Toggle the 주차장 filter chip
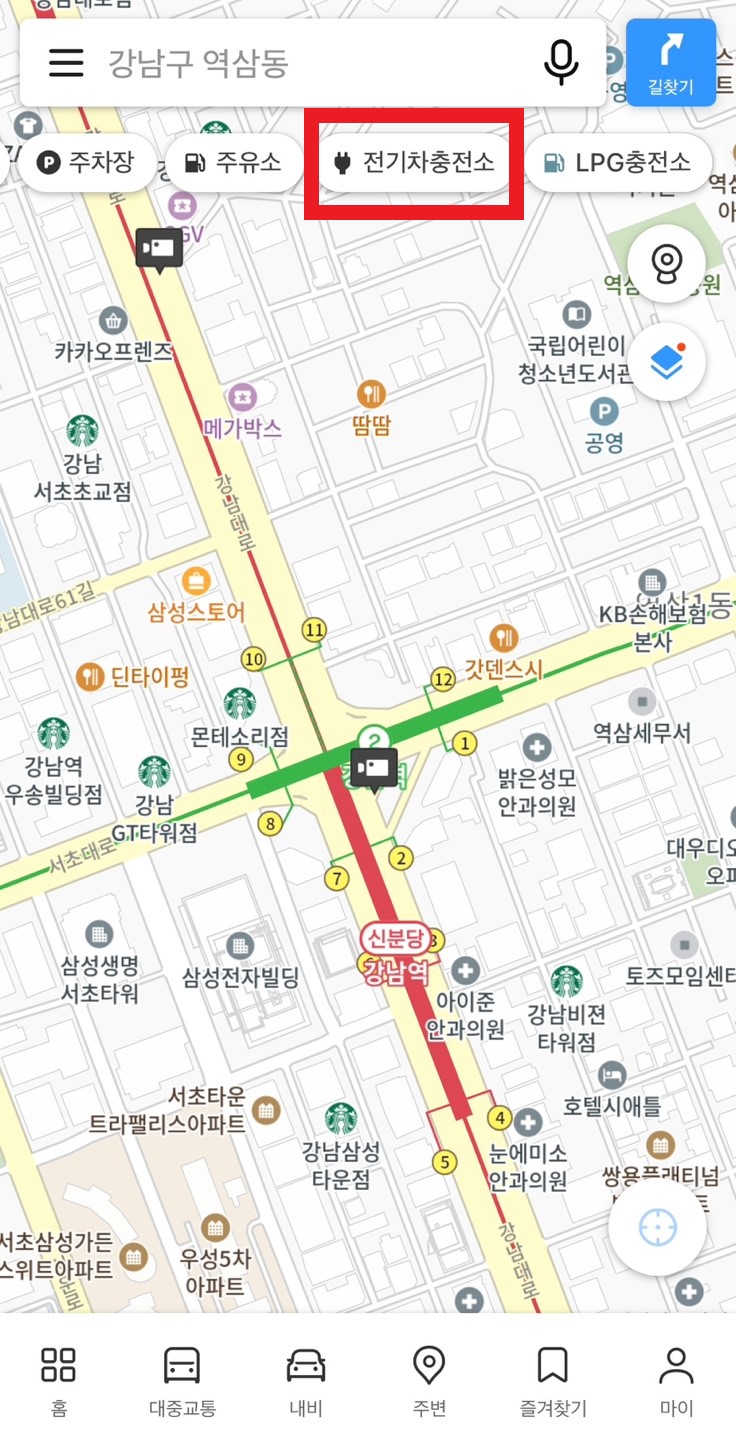736x1440 pixels. tap(86, 162)
